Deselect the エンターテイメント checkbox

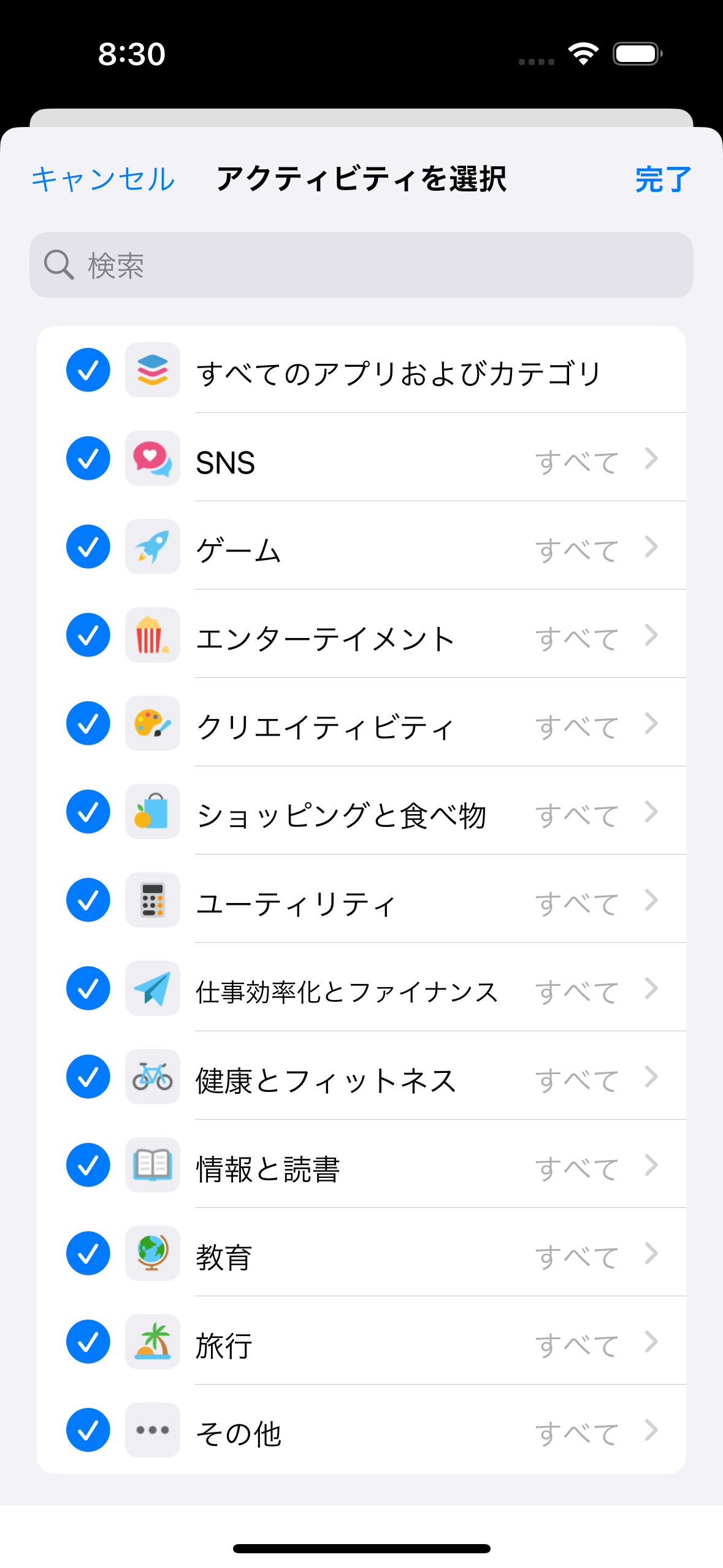click(x=88, y=635)
